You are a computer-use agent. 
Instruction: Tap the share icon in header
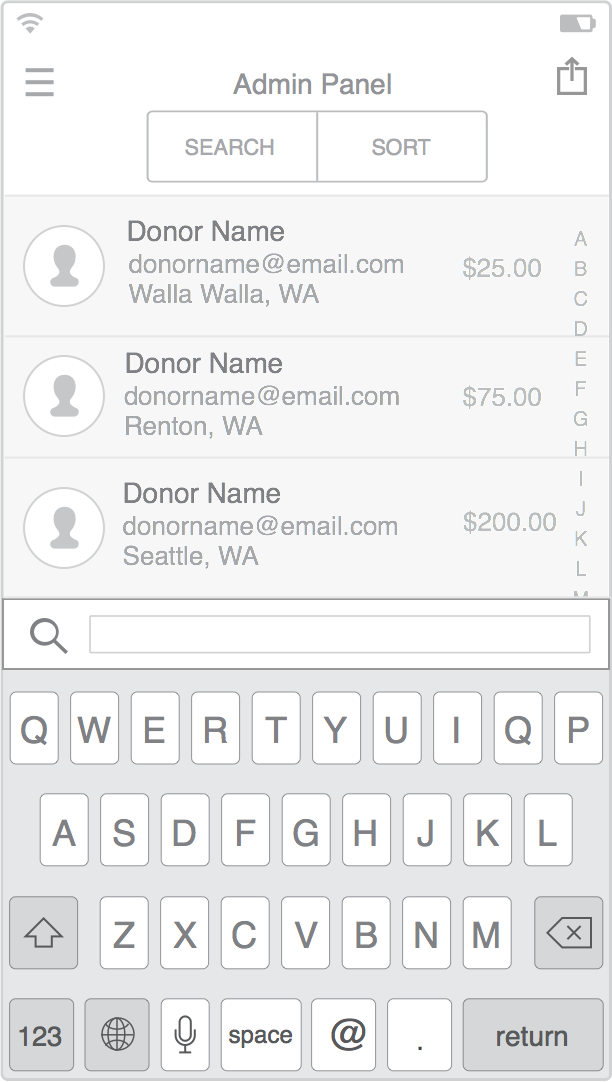571,77
